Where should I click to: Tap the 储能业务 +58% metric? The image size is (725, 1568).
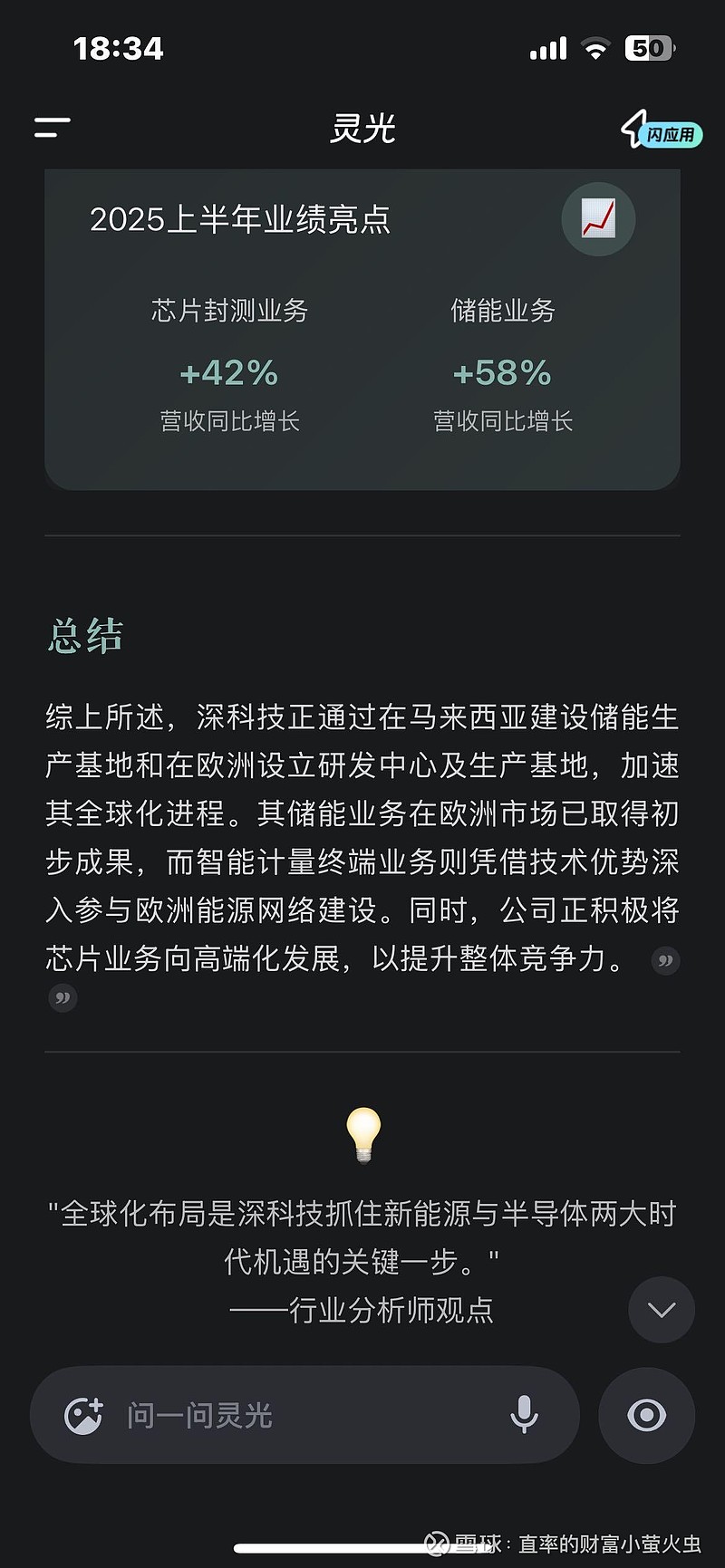pyautogui.click(x=501, y=372)
